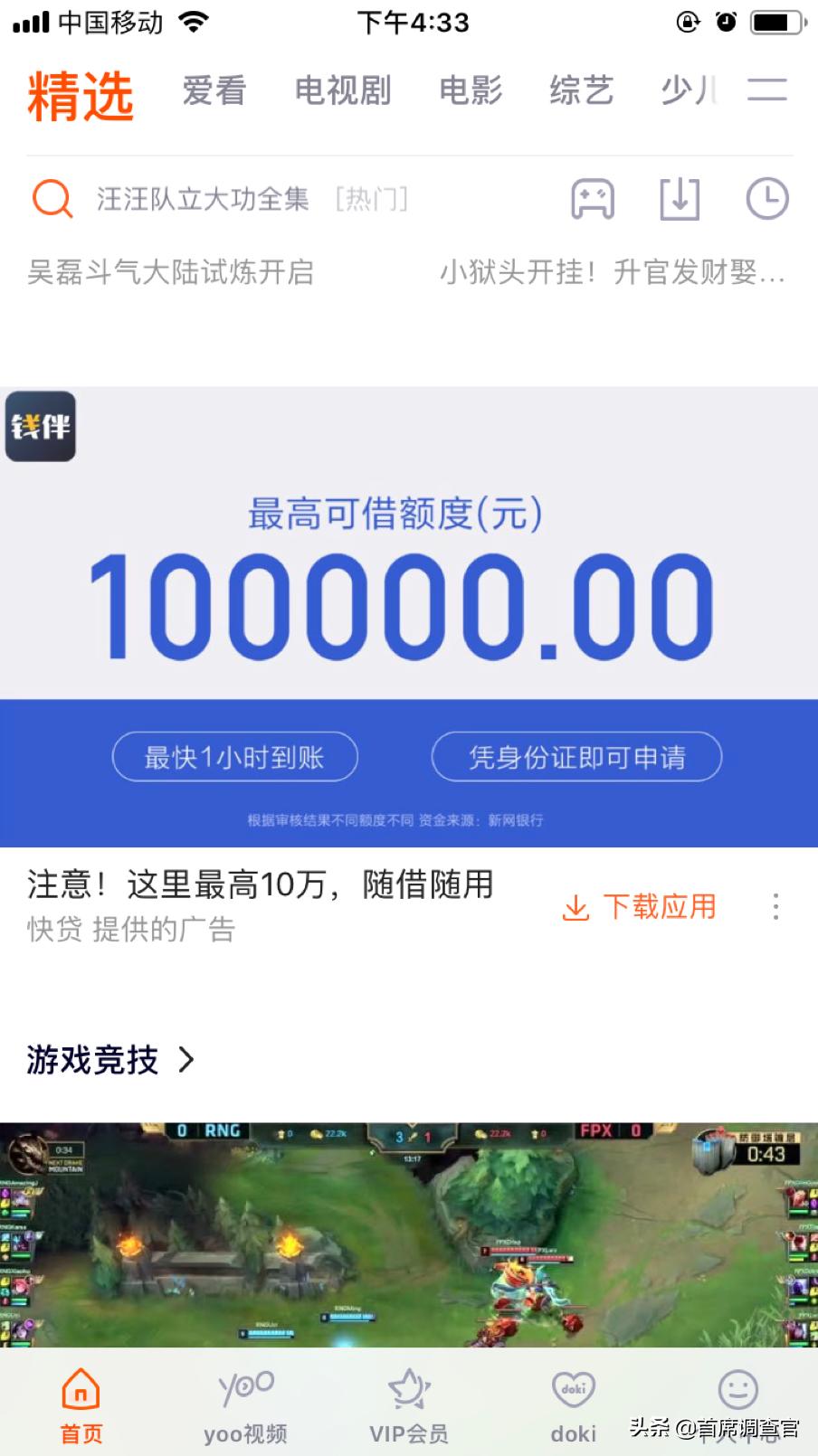Tap the 最快1小时到账 pill button
This screenshot has width=818, height=1456.
[x=235, y=758]
